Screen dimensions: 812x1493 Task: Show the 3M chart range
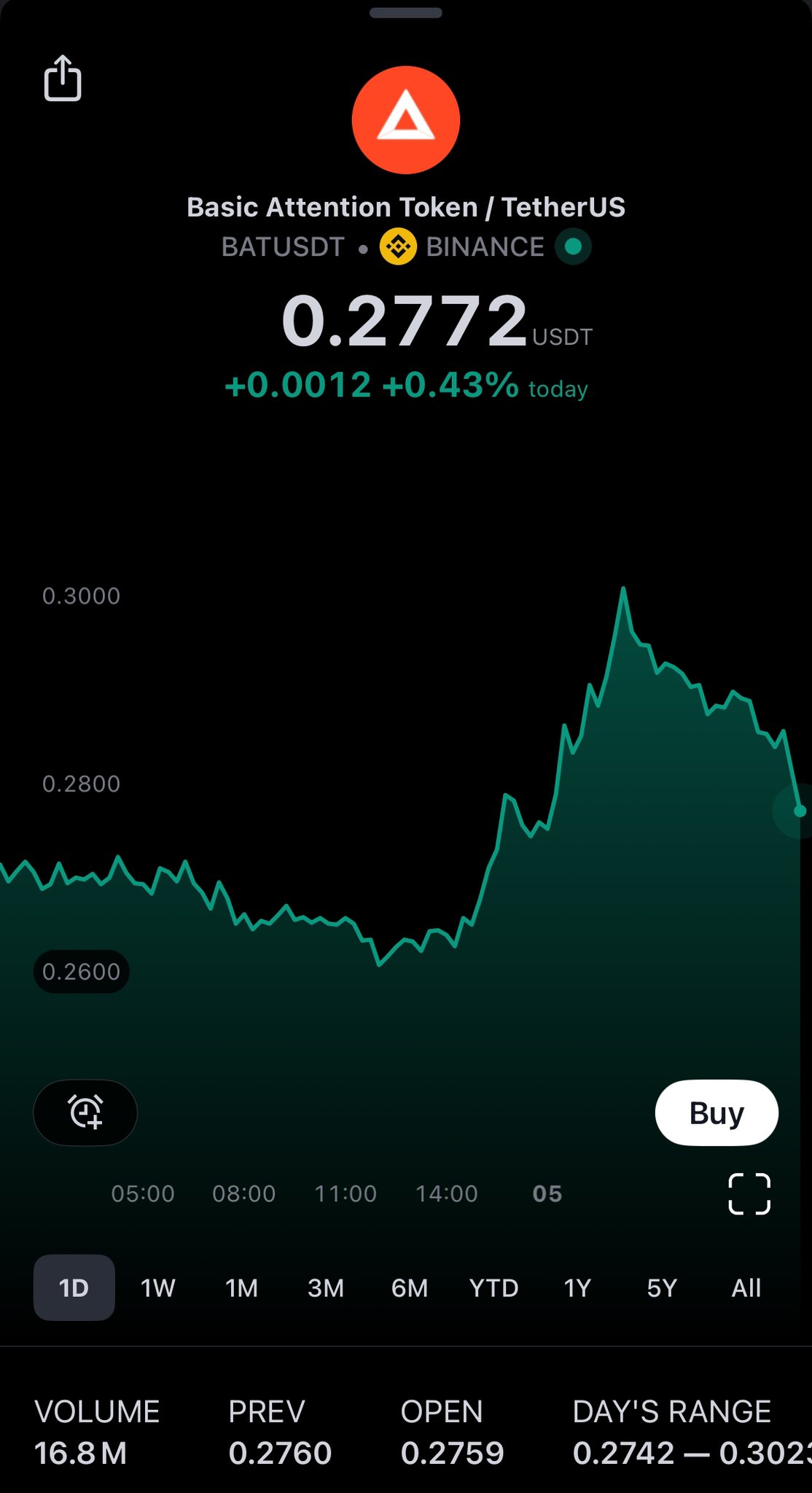coord(326,1287)
